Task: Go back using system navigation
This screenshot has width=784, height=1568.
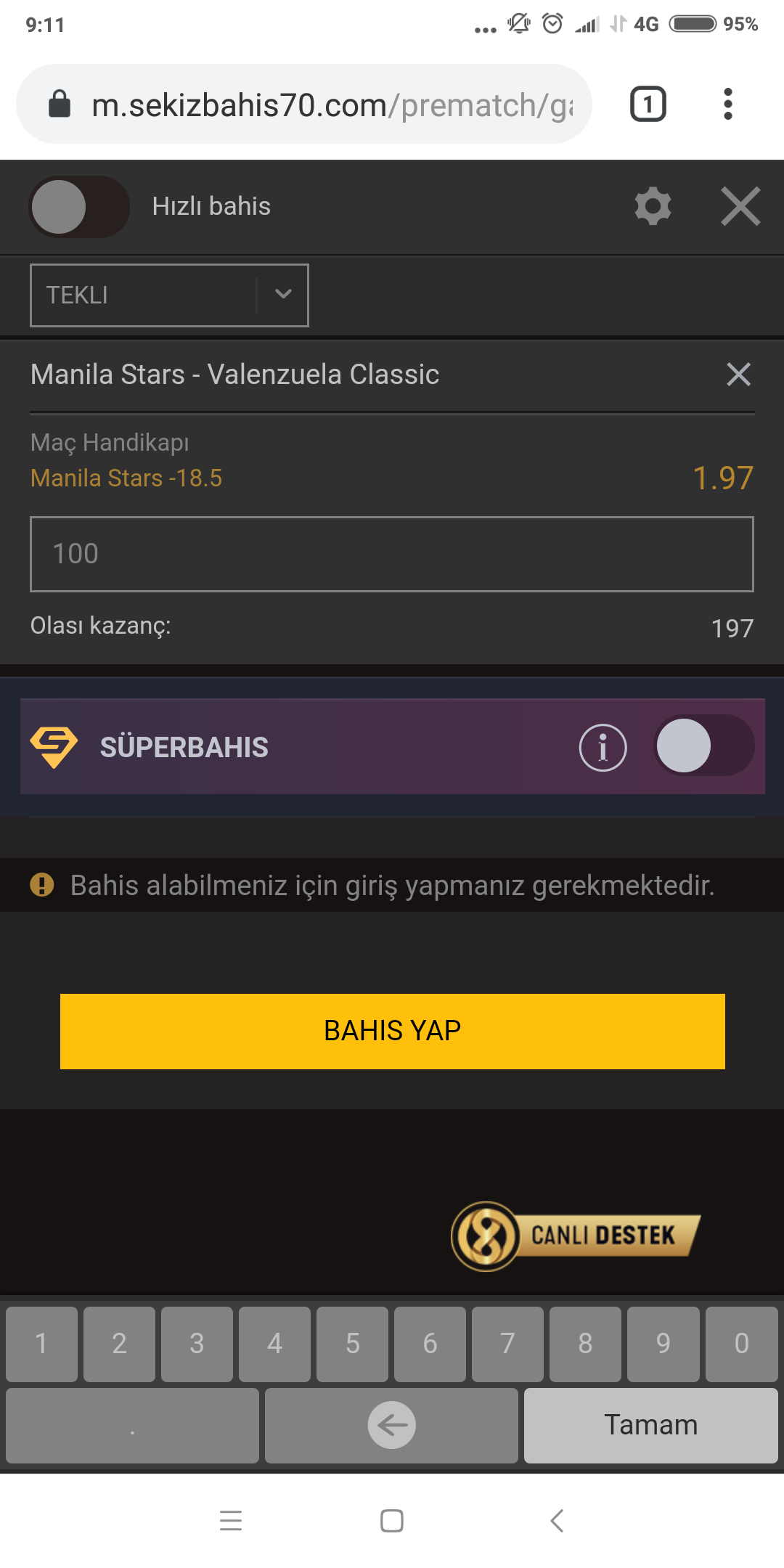Action: click(x=557, y=1520)
